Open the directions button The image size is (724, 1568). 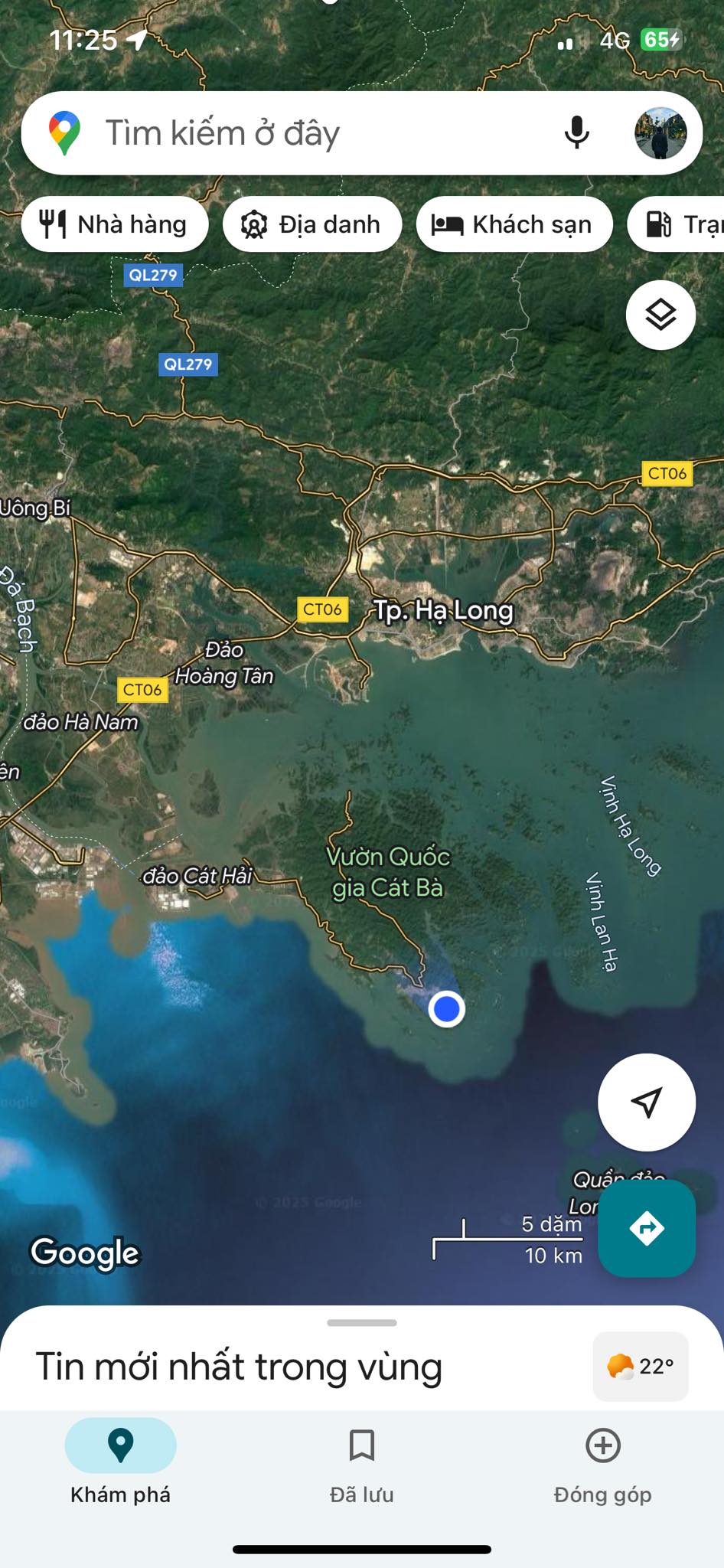(647, 1228)
